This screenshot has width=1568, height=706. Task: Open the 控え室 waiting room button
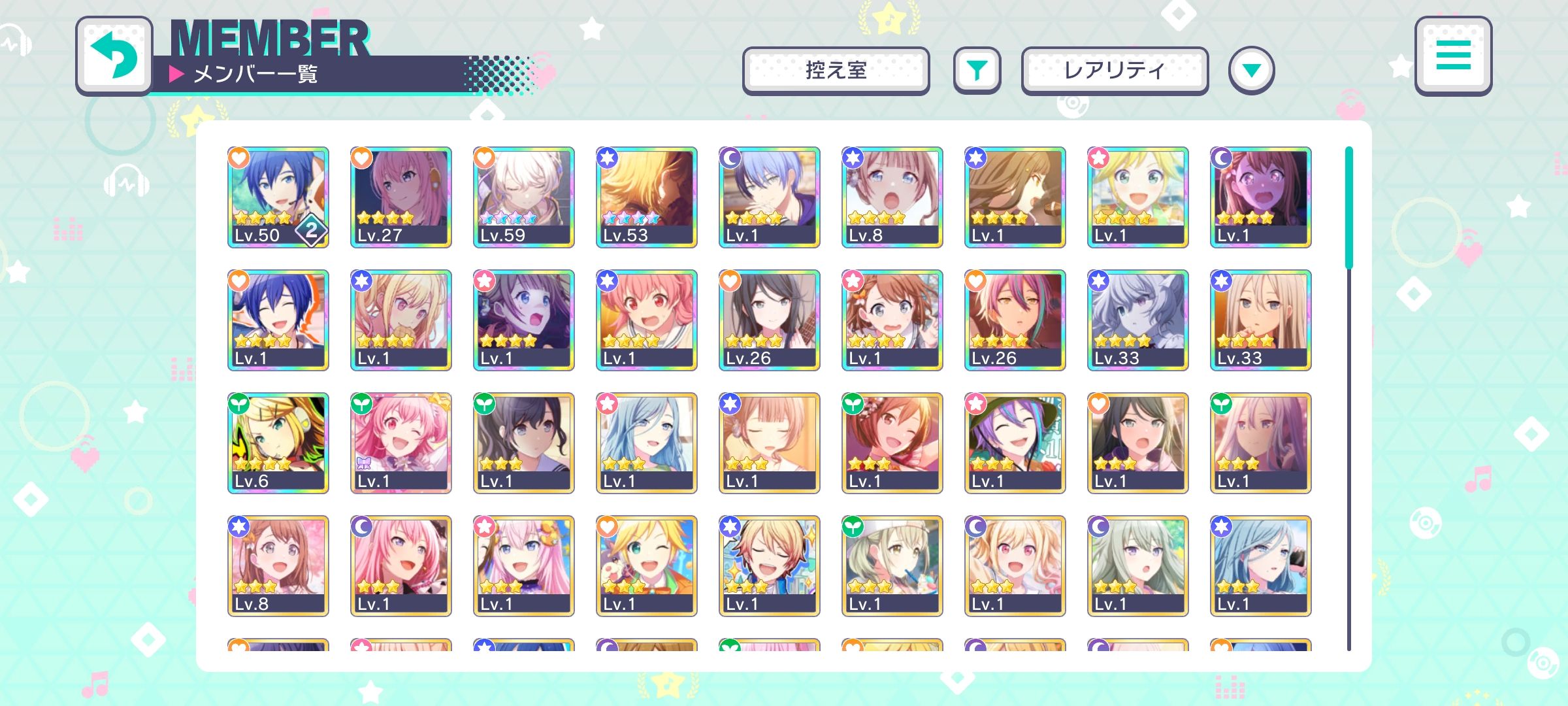pyautogui.click(x=836, y=71)
